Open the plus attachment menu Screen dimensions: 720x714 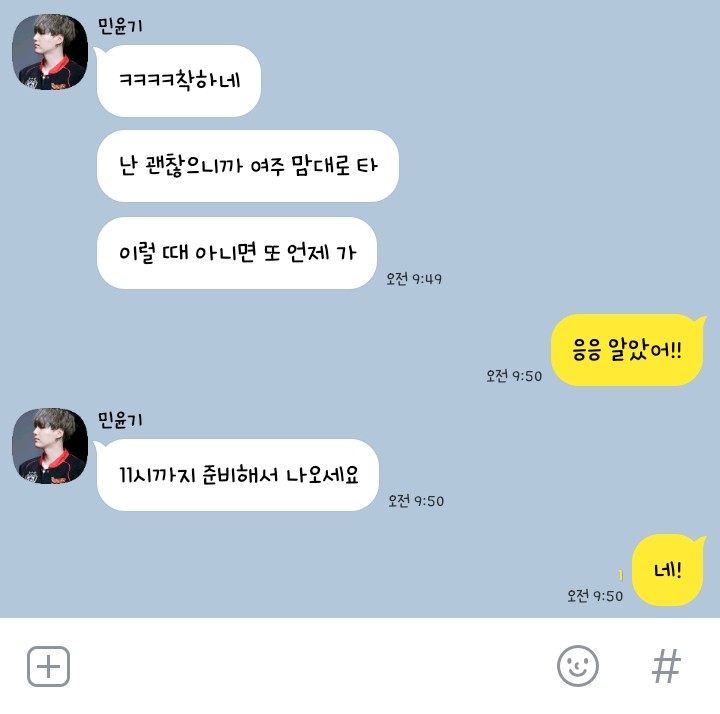coord(48,666)
